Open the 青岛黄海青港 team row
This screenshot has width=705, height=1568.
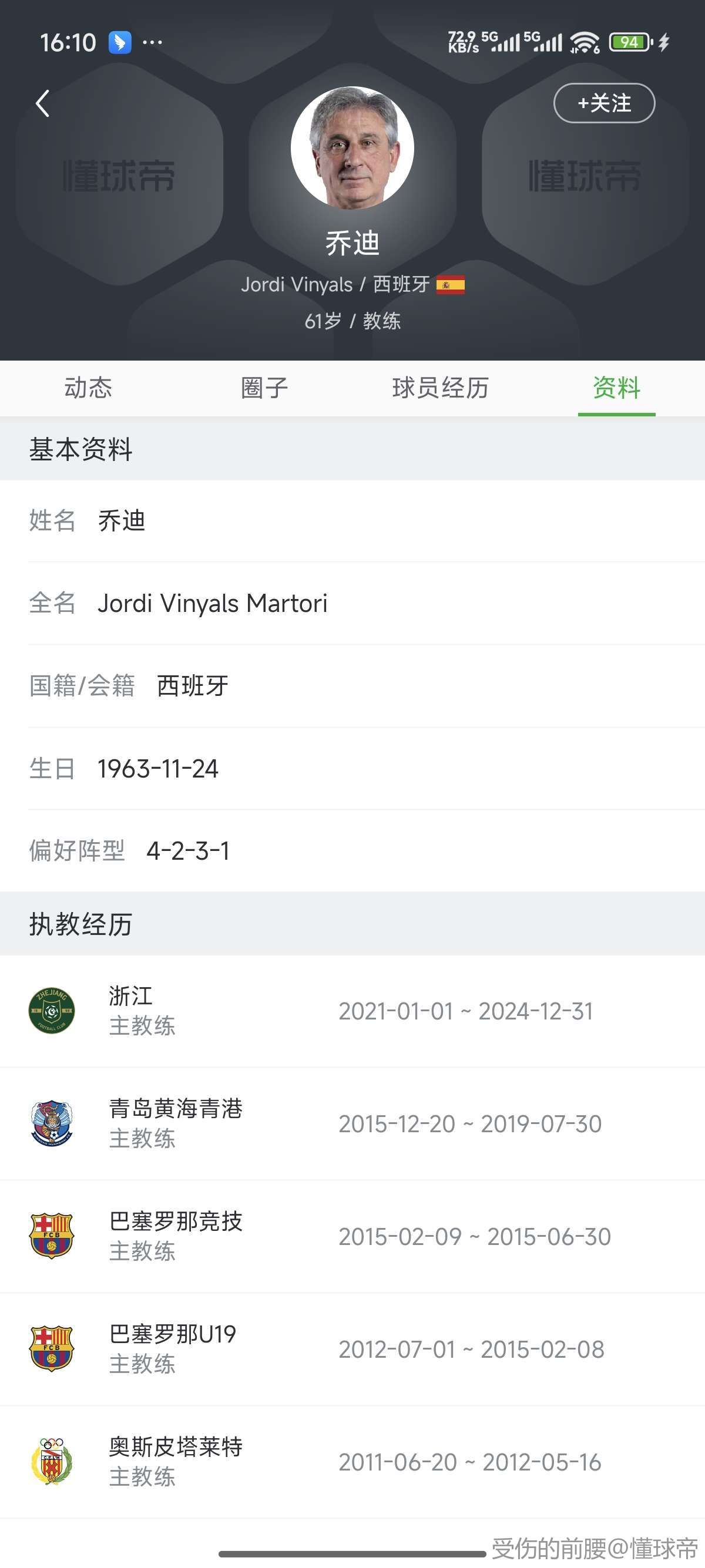pyautogui.click(x=352, y=1123)
